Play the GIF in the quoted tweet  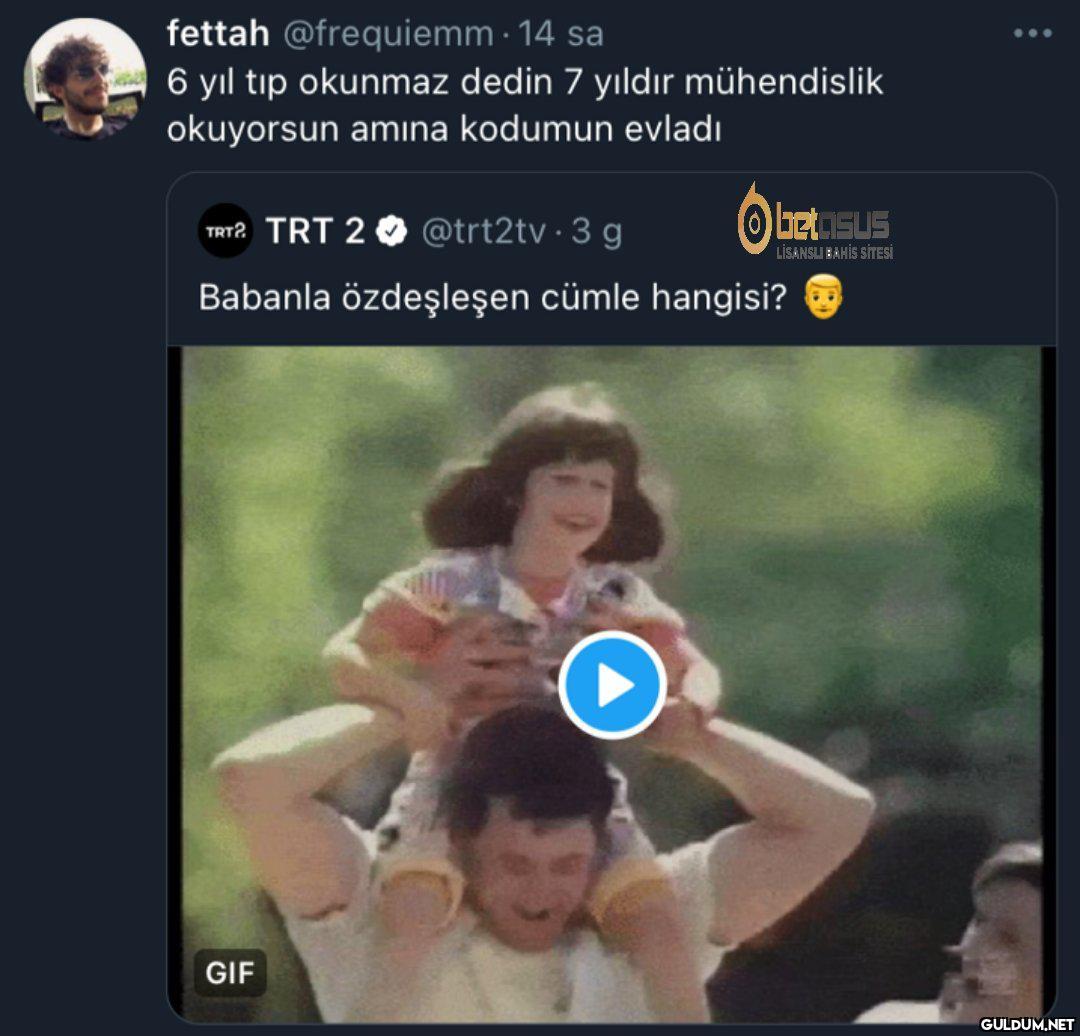click(612, 686)
